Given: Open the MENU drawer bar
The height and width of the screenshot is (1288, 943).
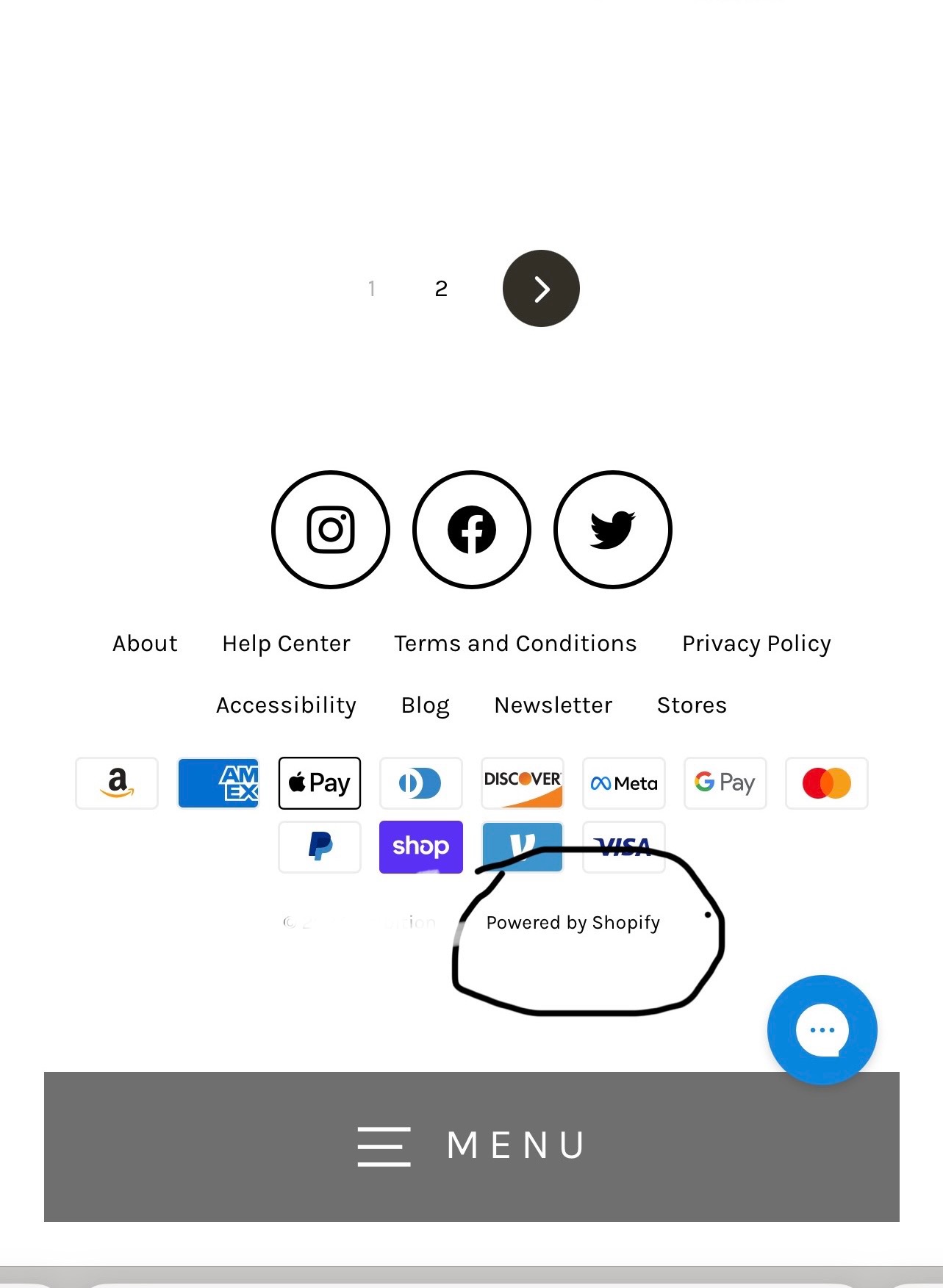Looking at the screenshot, I should 472,1146.
